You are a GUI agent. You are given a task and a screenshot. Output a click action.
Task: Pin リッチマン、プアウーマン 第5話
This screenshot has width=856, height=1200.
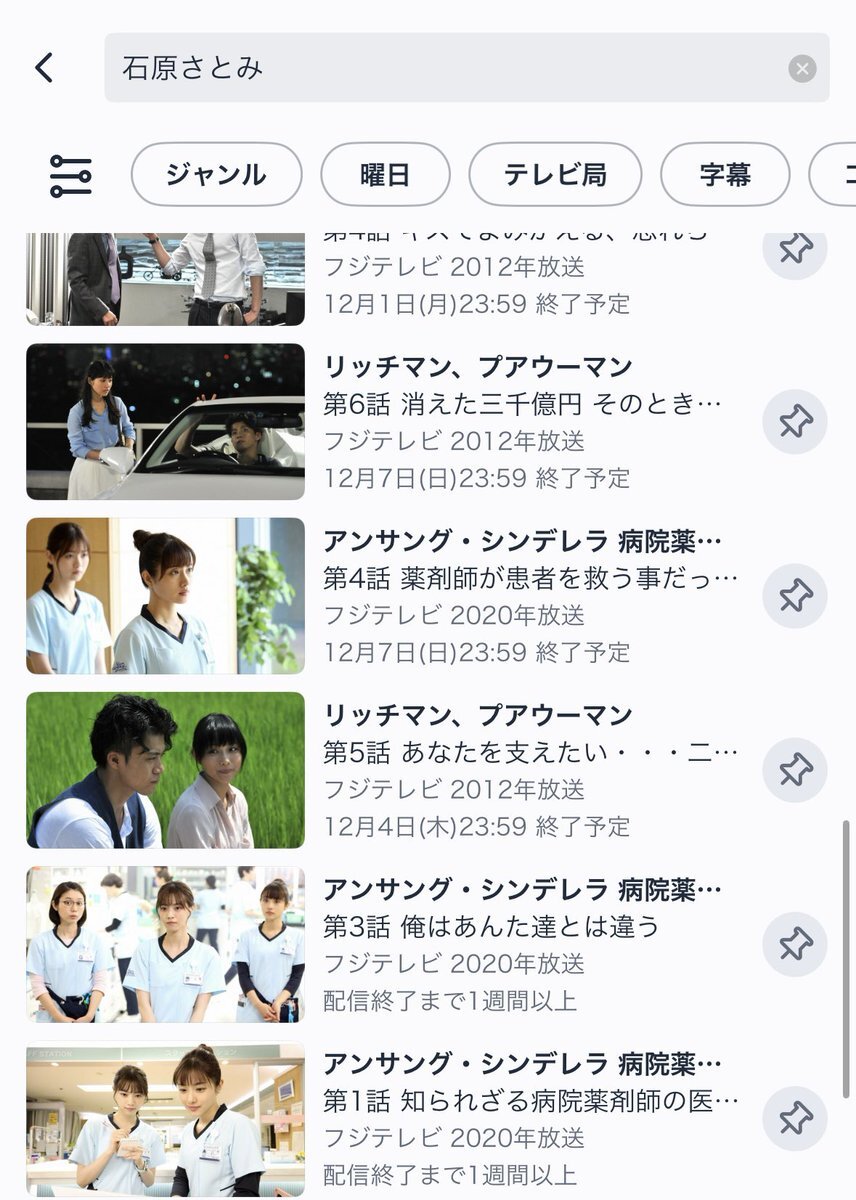[x=795, y=770]
